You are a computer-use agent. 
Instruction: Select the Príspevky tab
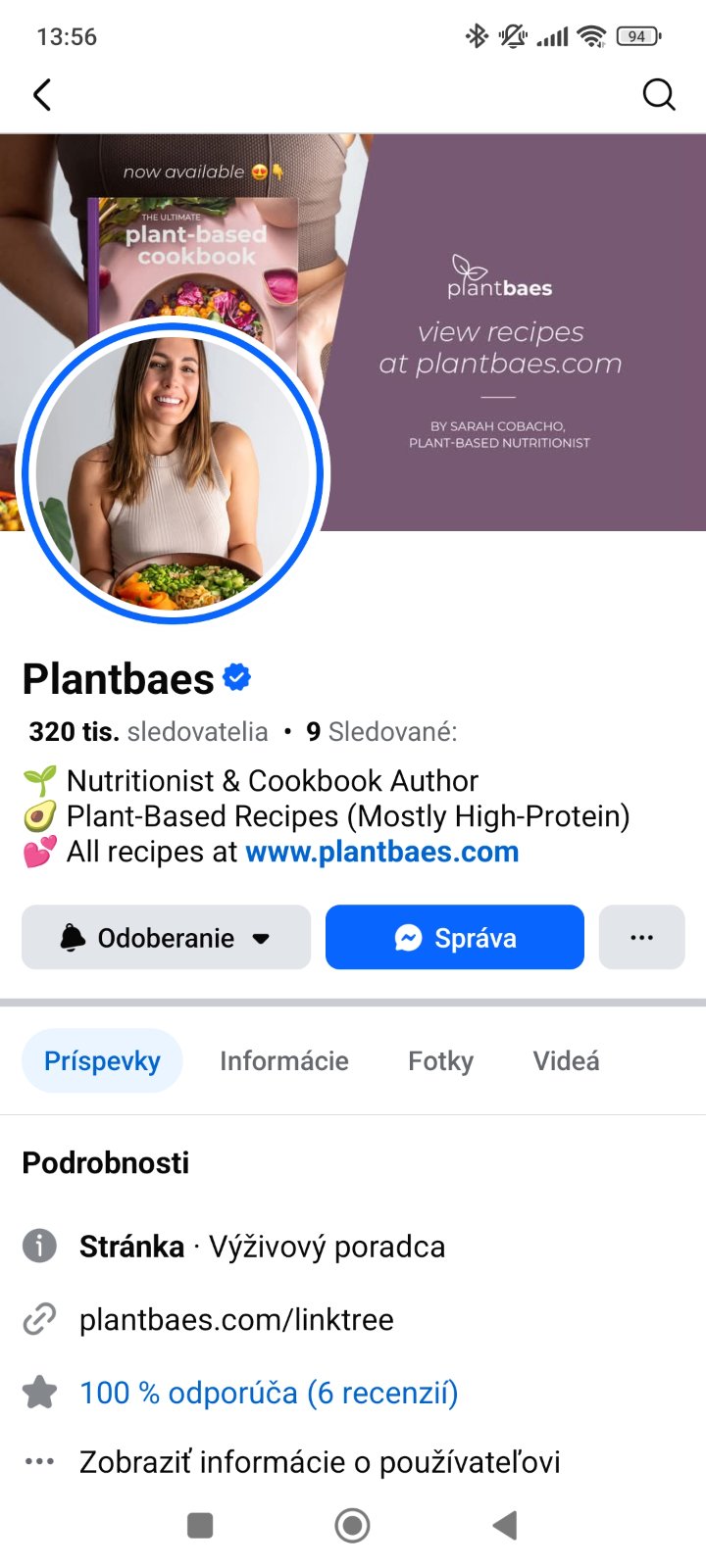point(102,1060)
